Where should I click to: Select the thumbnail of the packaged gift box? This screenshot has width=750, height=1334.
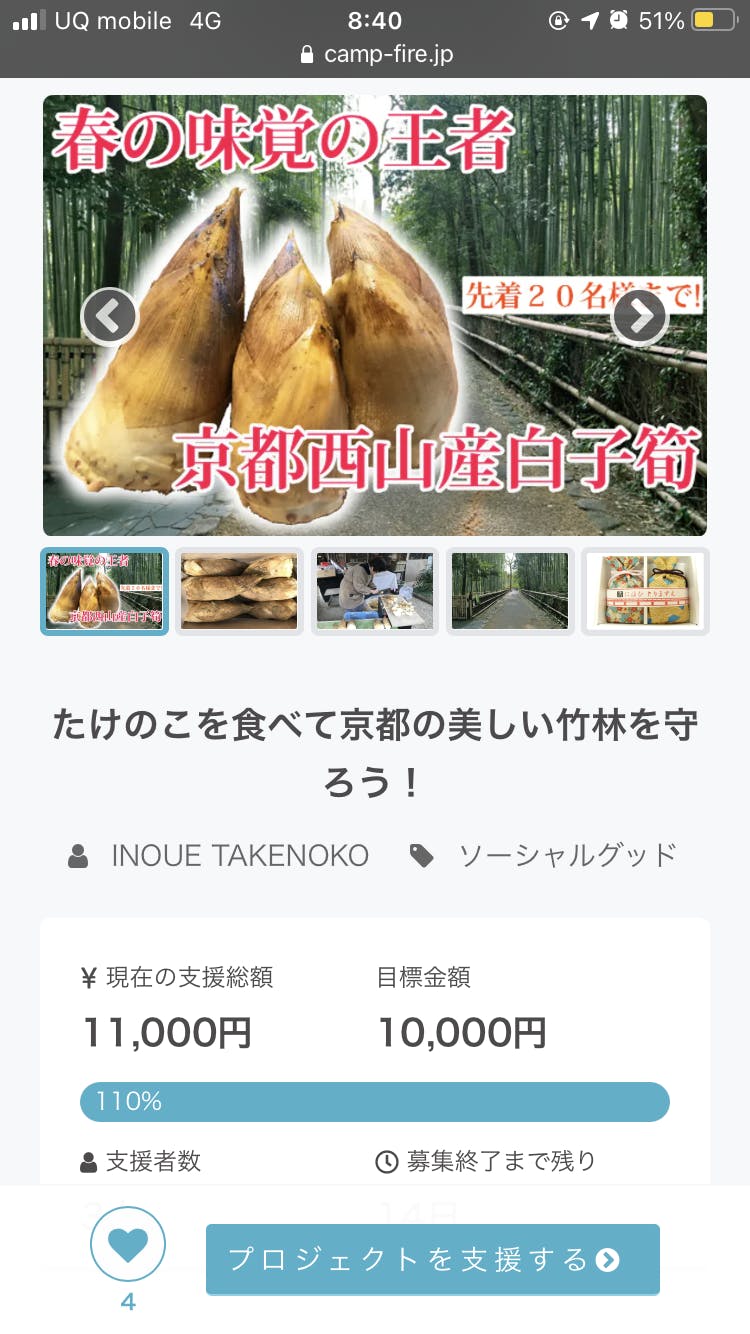point(645,591)
